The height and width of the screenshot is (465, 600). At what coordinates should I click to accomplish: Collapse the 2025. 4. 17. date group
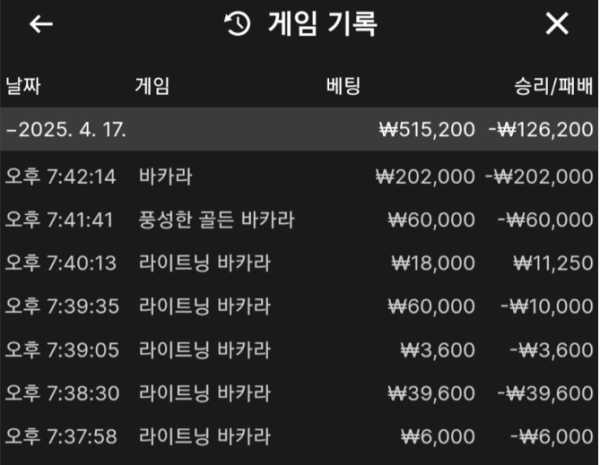(70, 130)
